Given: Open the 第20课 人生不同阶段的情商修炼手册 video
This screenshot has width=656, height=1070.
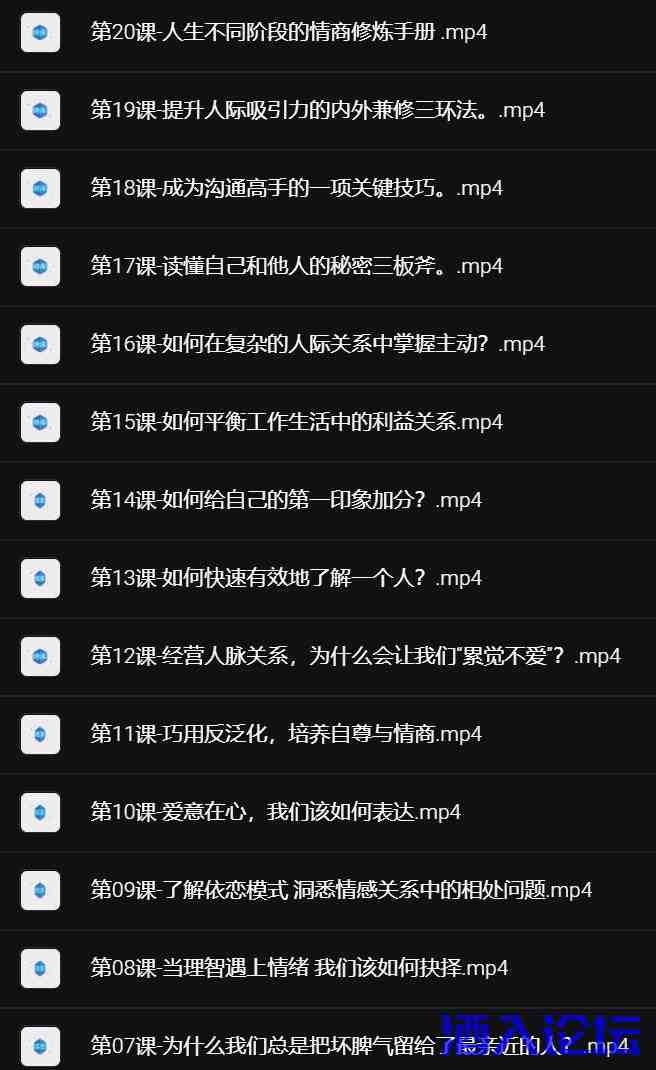Looking at the screenshot, I should (289, 32).
